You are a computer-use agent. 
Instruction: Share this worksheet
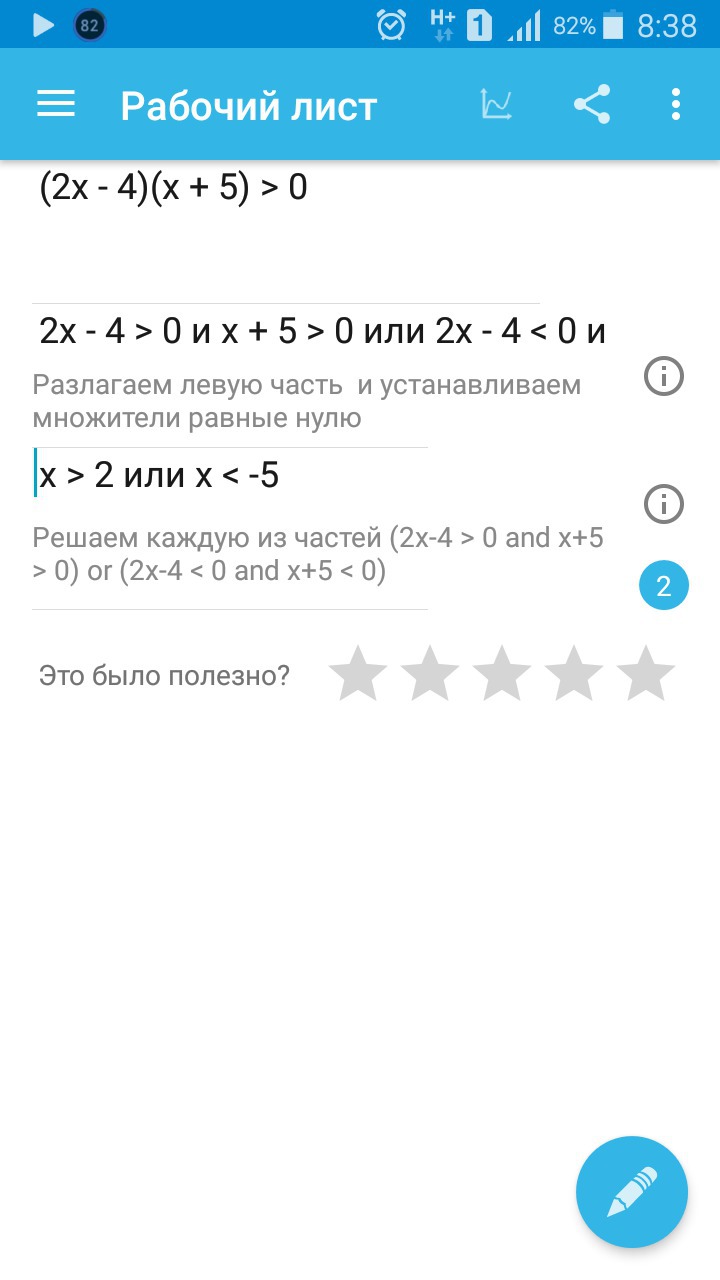pos(592,104)
